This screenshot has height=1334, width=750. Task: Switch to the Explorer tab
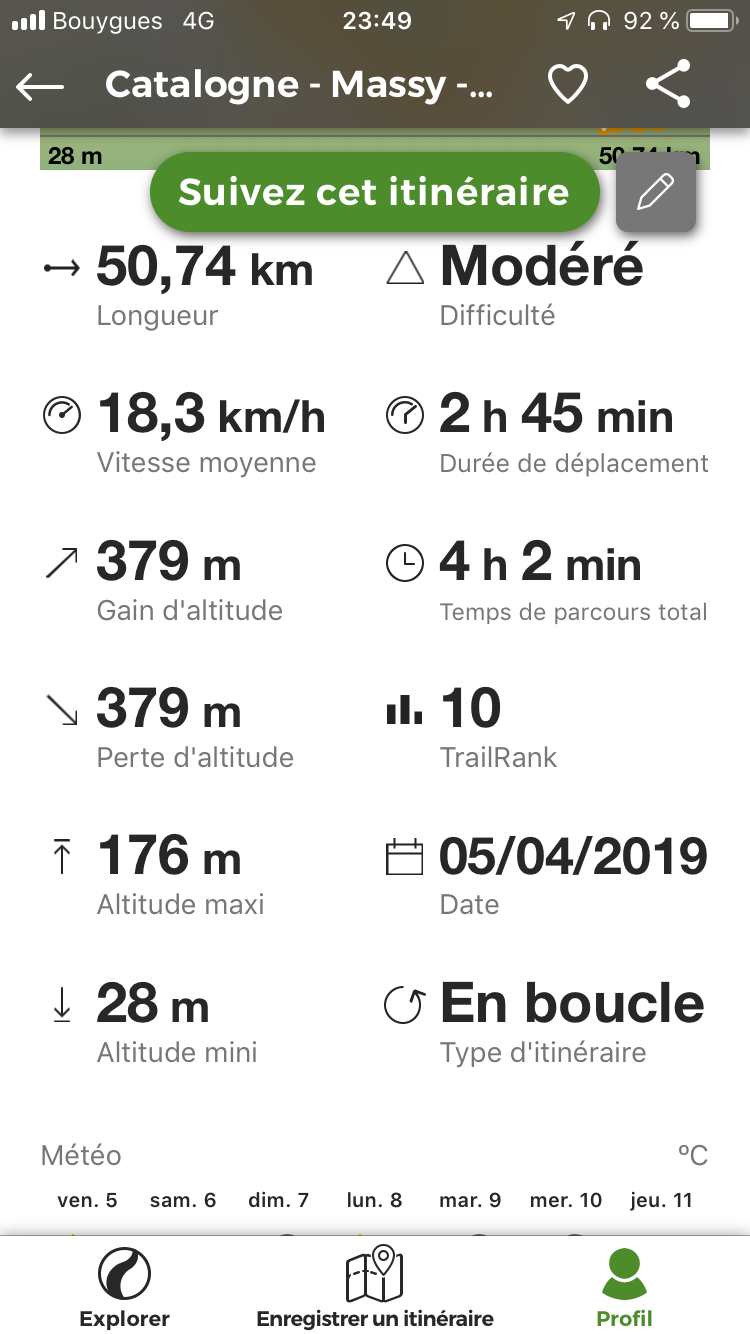point(125,1287)
